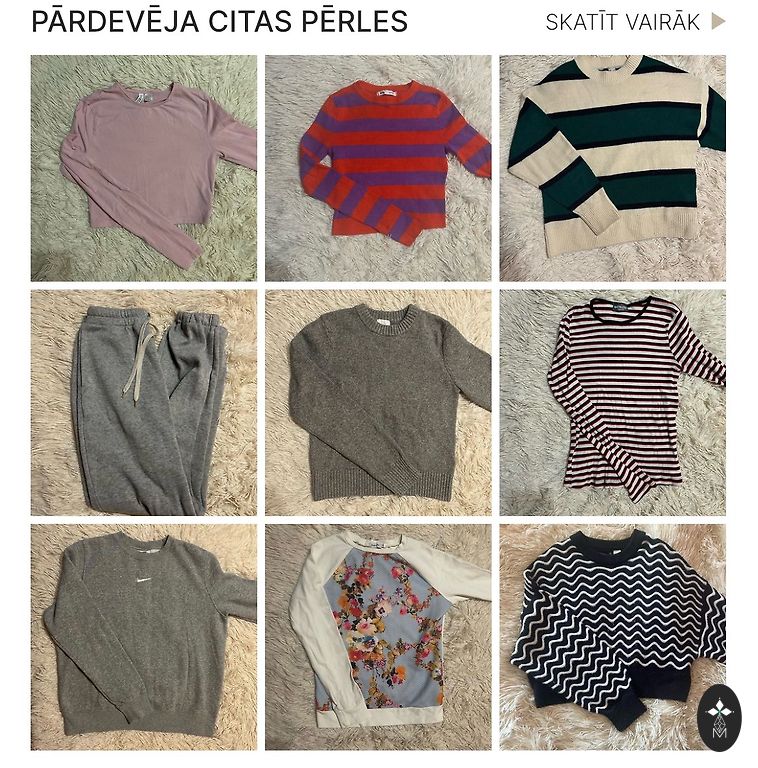Open the plain grey knit sweater
This screenshot has width=758, height=768.
click(378, 402)
